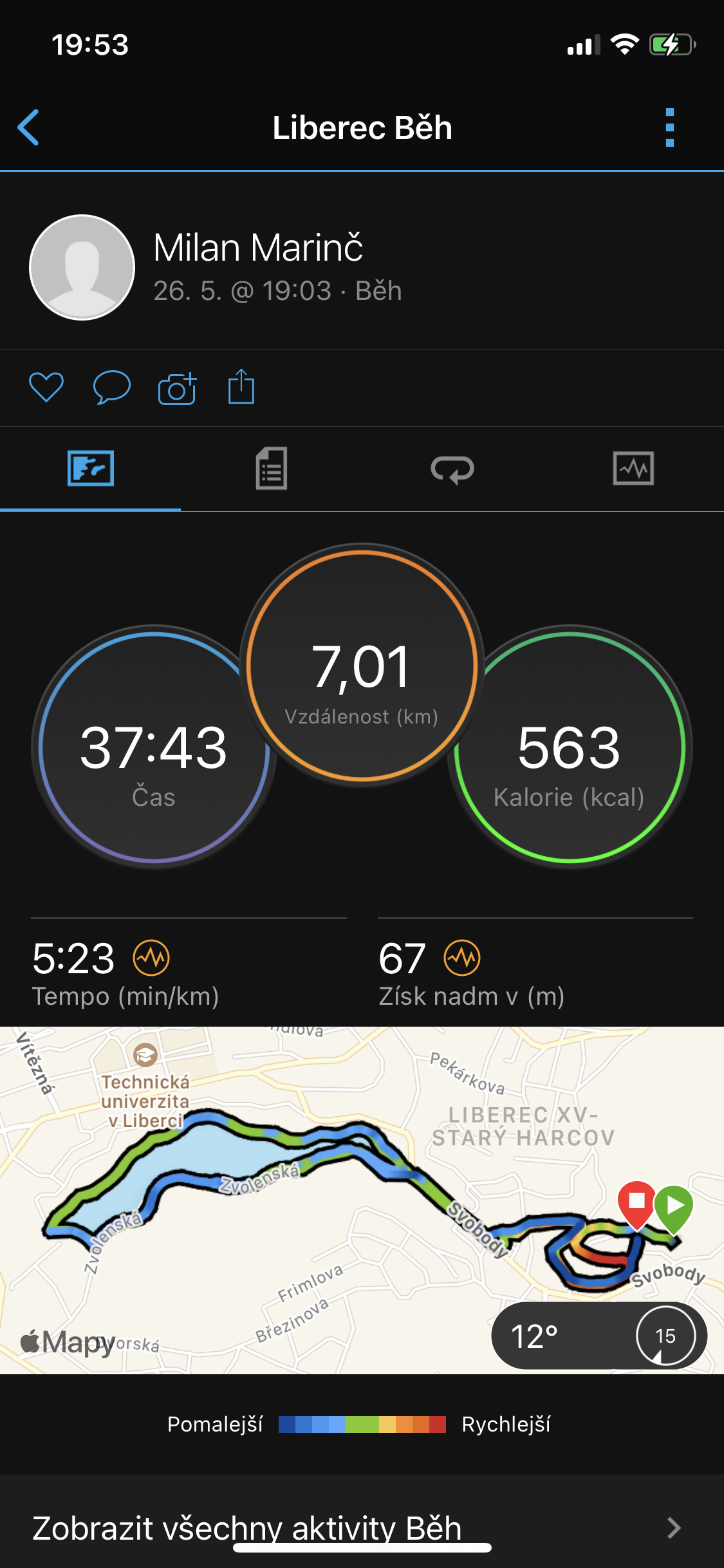Open the elevation gain chart icon

pos(462,958)
